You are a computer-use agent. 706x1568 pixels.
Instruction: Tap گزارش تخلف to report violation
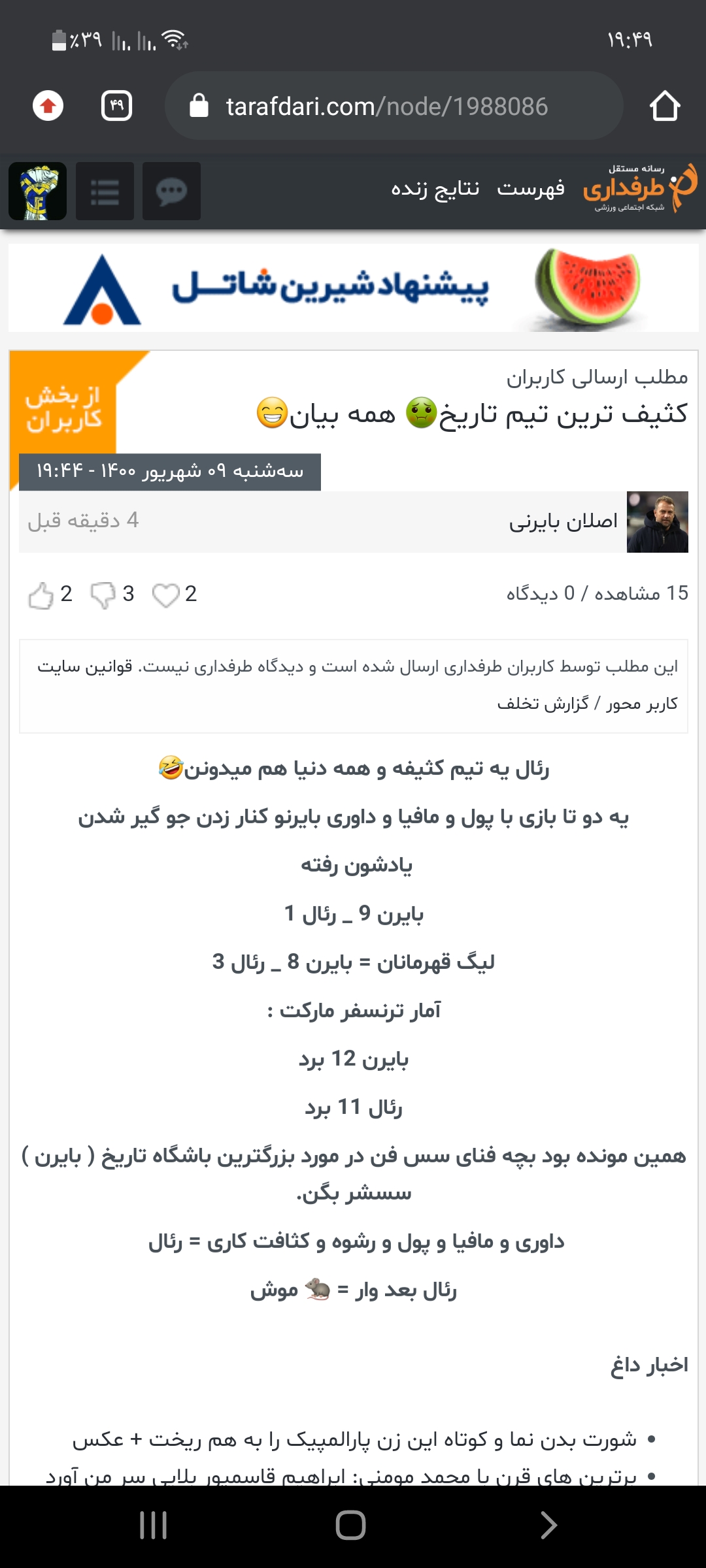click(543, 704)
